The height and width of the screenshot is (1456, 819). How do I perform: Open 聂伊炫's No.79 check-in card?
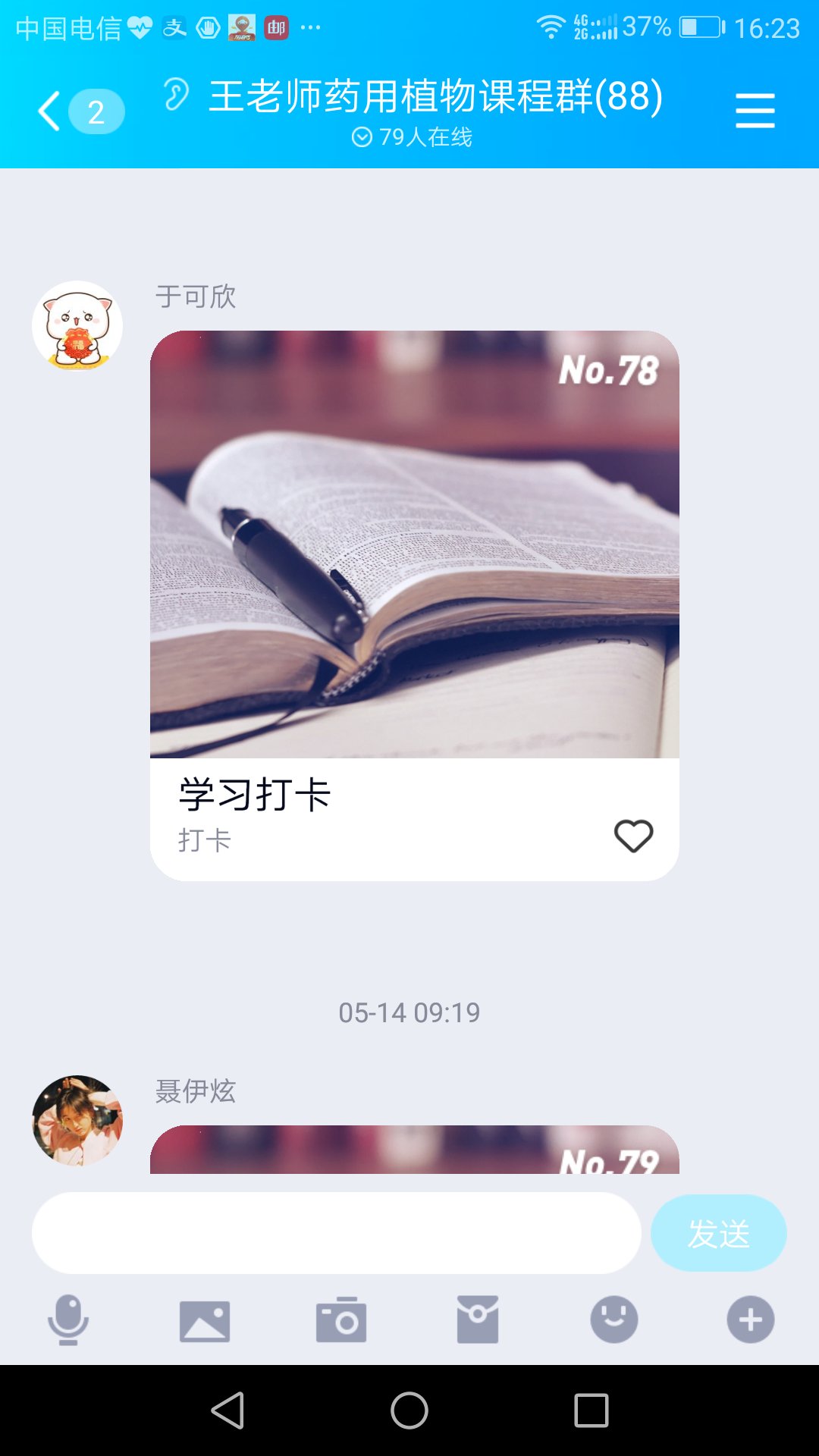coord(414,1150)
